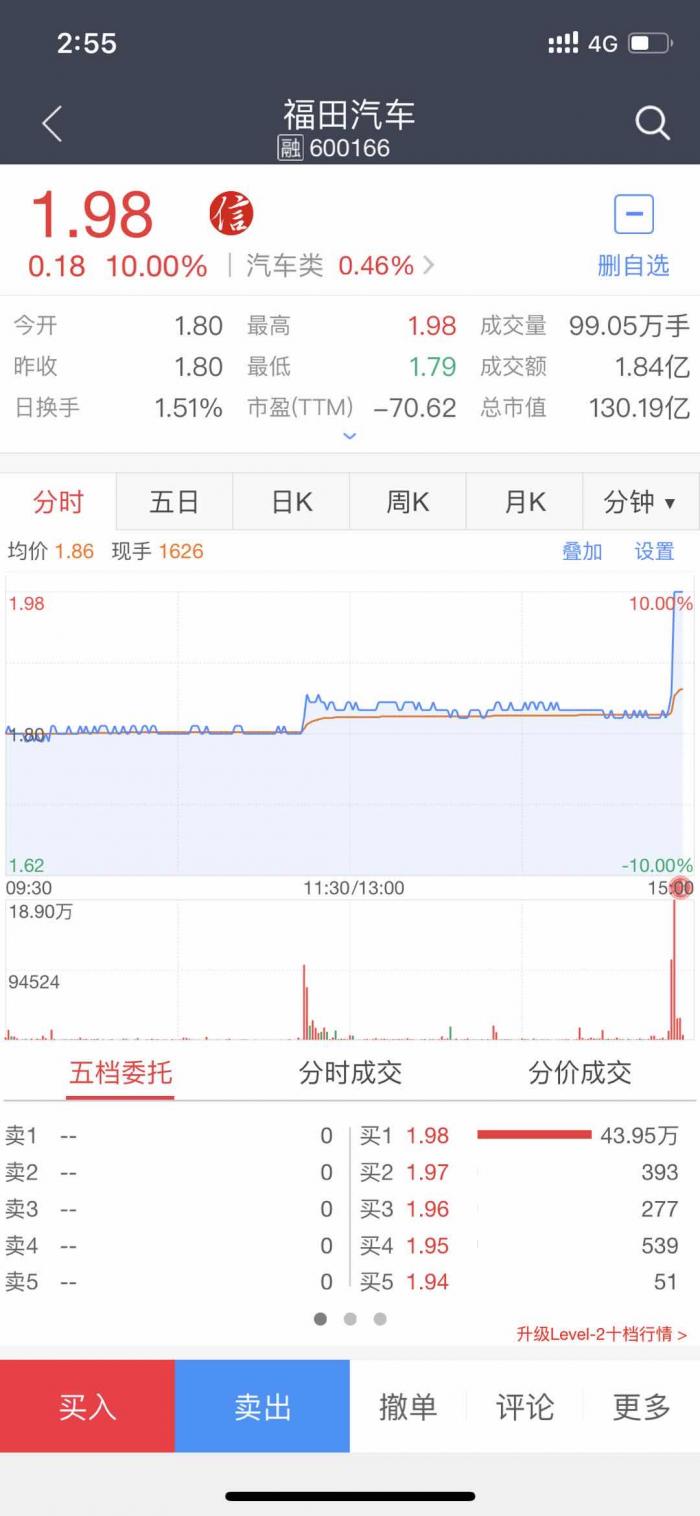Show the 月K chart tab
This screenshot has height=1516, width=700.
click(524, 502)
